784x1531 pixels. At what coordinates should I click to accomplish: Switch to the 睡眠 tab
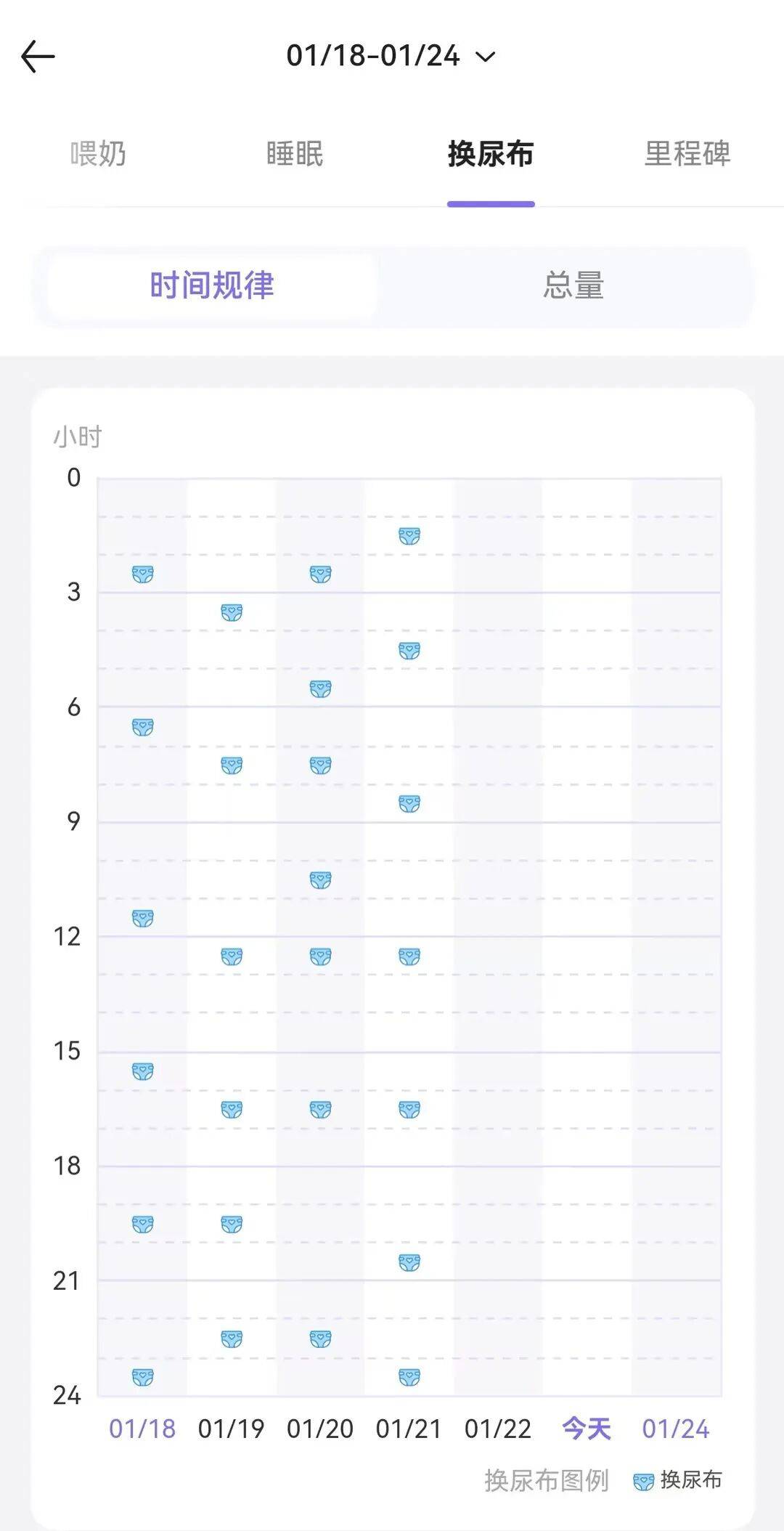[294, 154]
